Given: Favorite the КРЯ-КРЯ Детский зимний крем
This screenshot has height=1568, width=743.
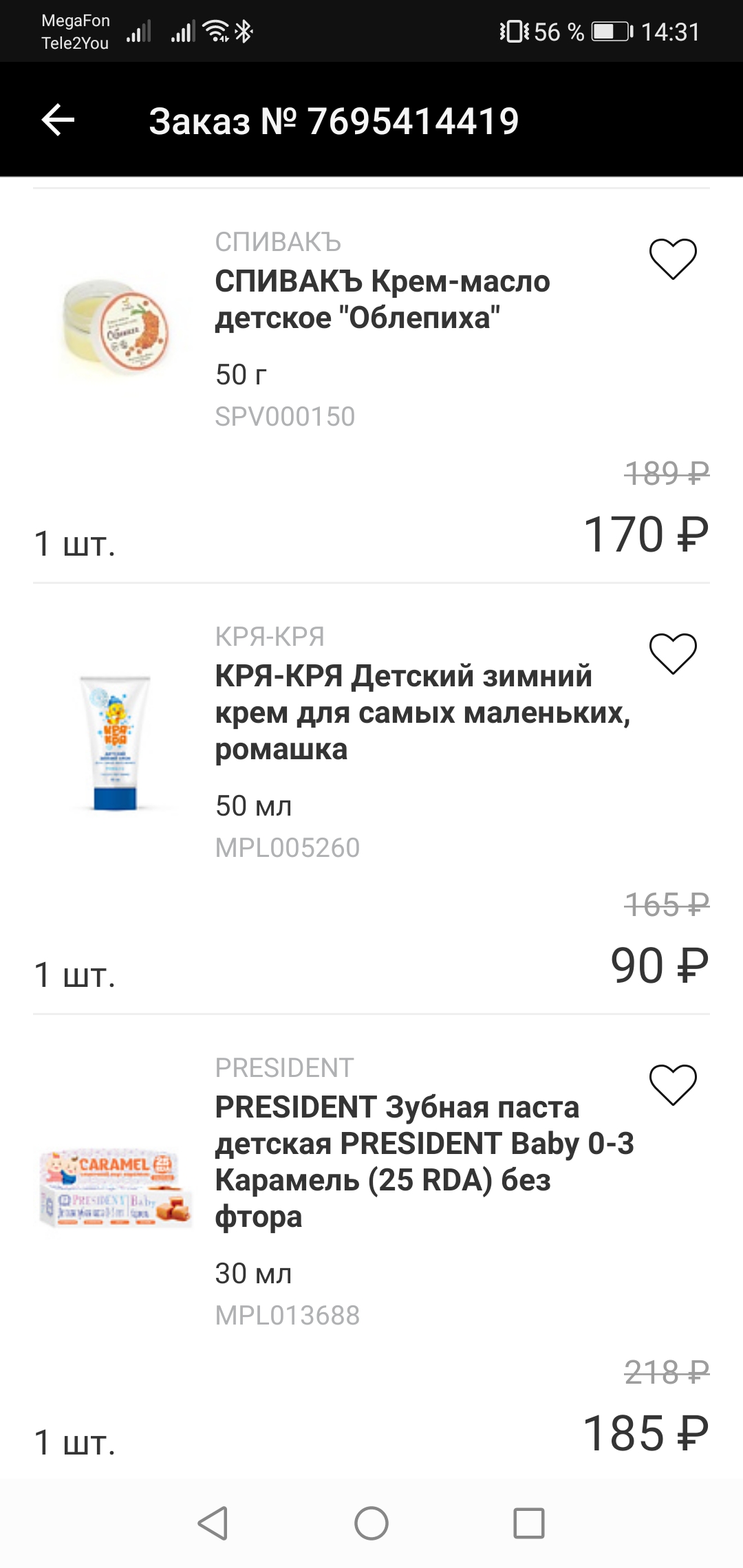Looking at the screenshot, I should (673, 653).
